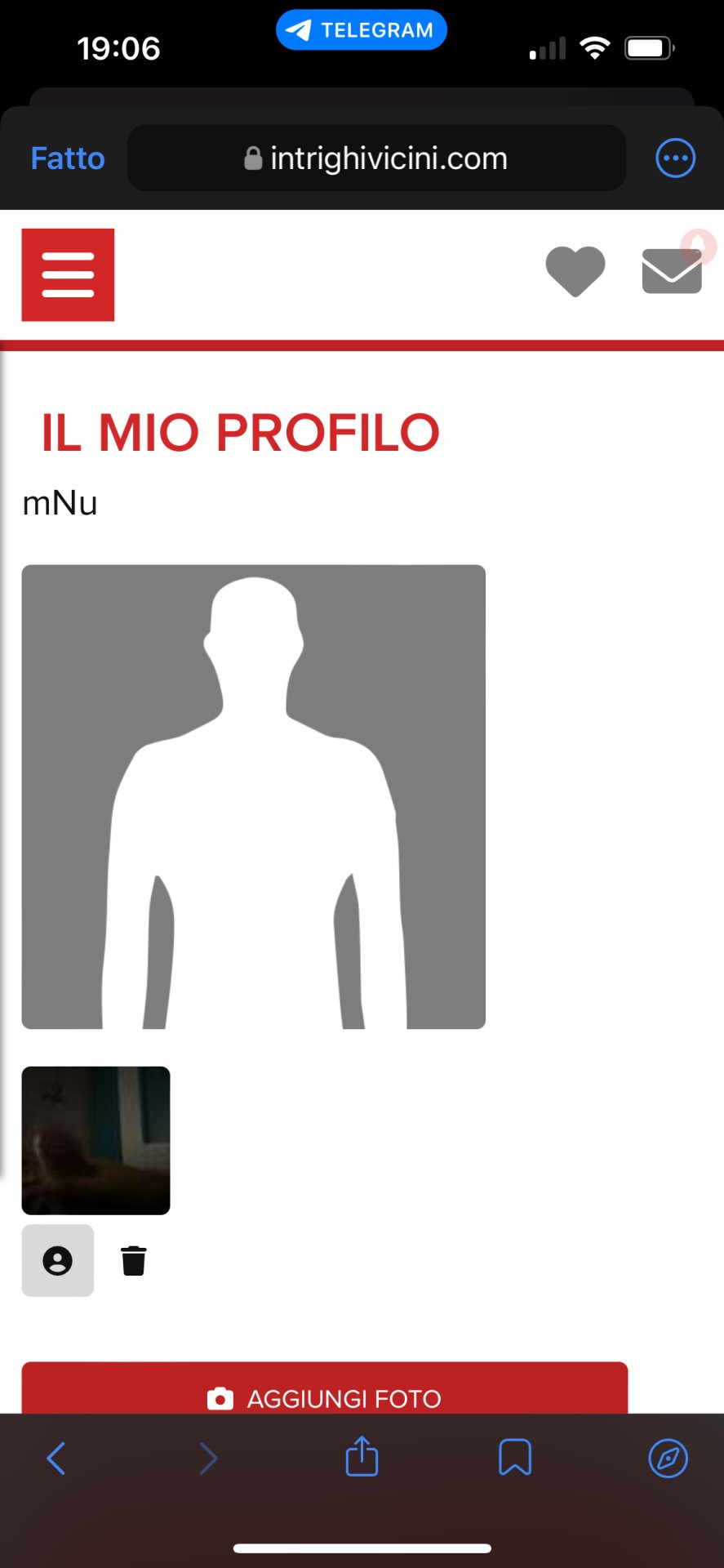724x1568 pixels.
Task: Tap the Aggiungi Foto button
Action: (x=324, y=1392)
